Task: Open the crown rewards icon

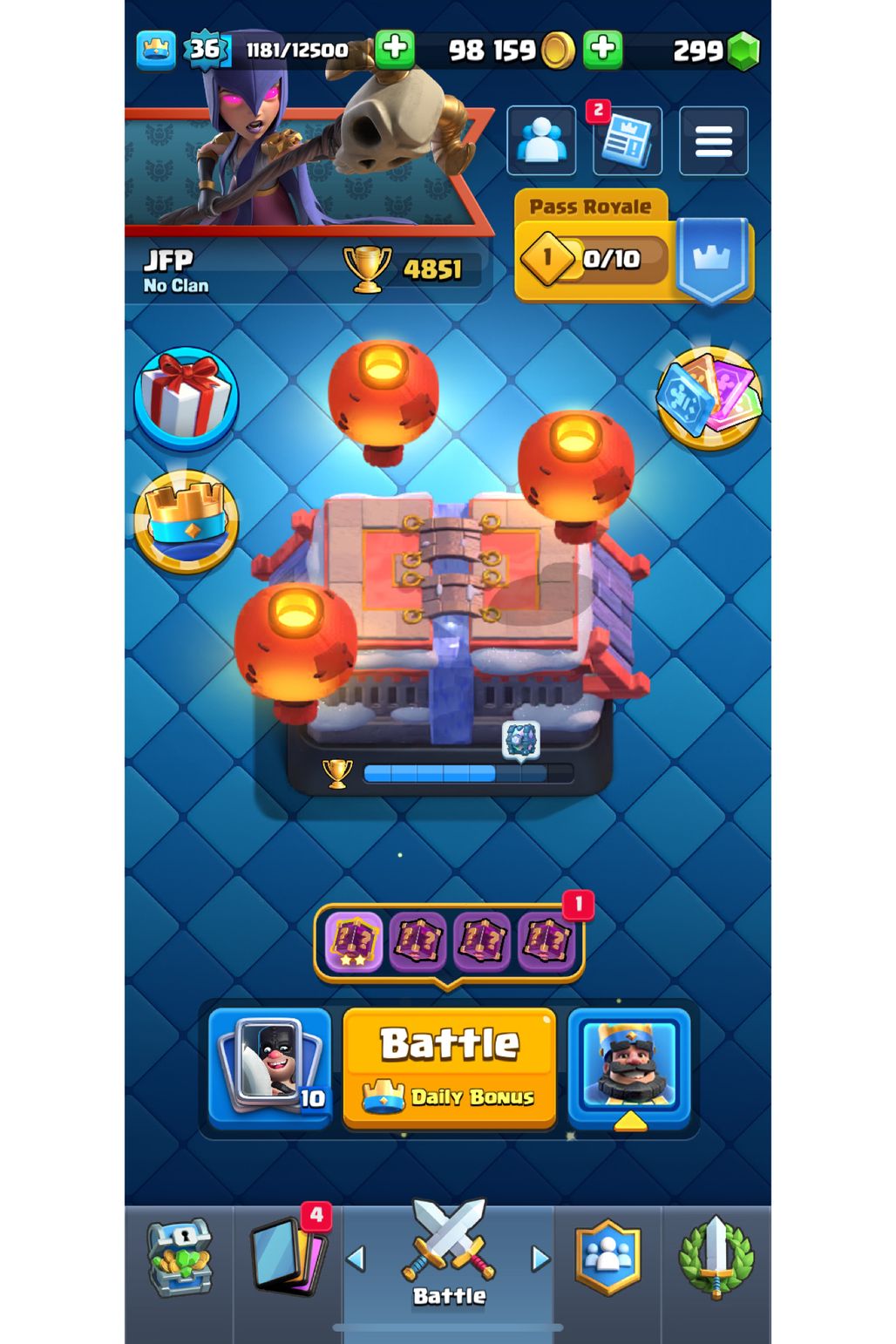Action: click(x=186, y=521)
